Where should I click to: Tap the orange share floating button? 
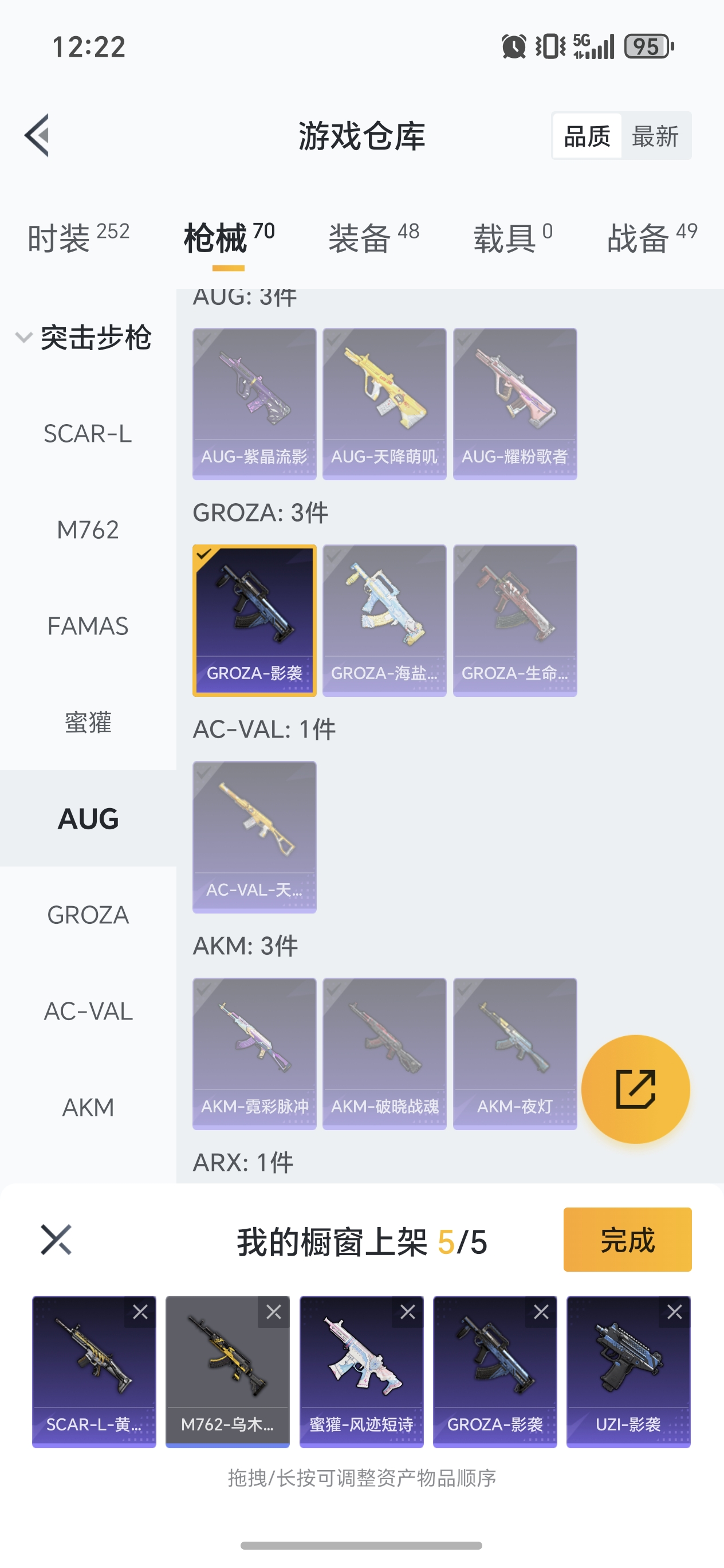(635, 1089)
